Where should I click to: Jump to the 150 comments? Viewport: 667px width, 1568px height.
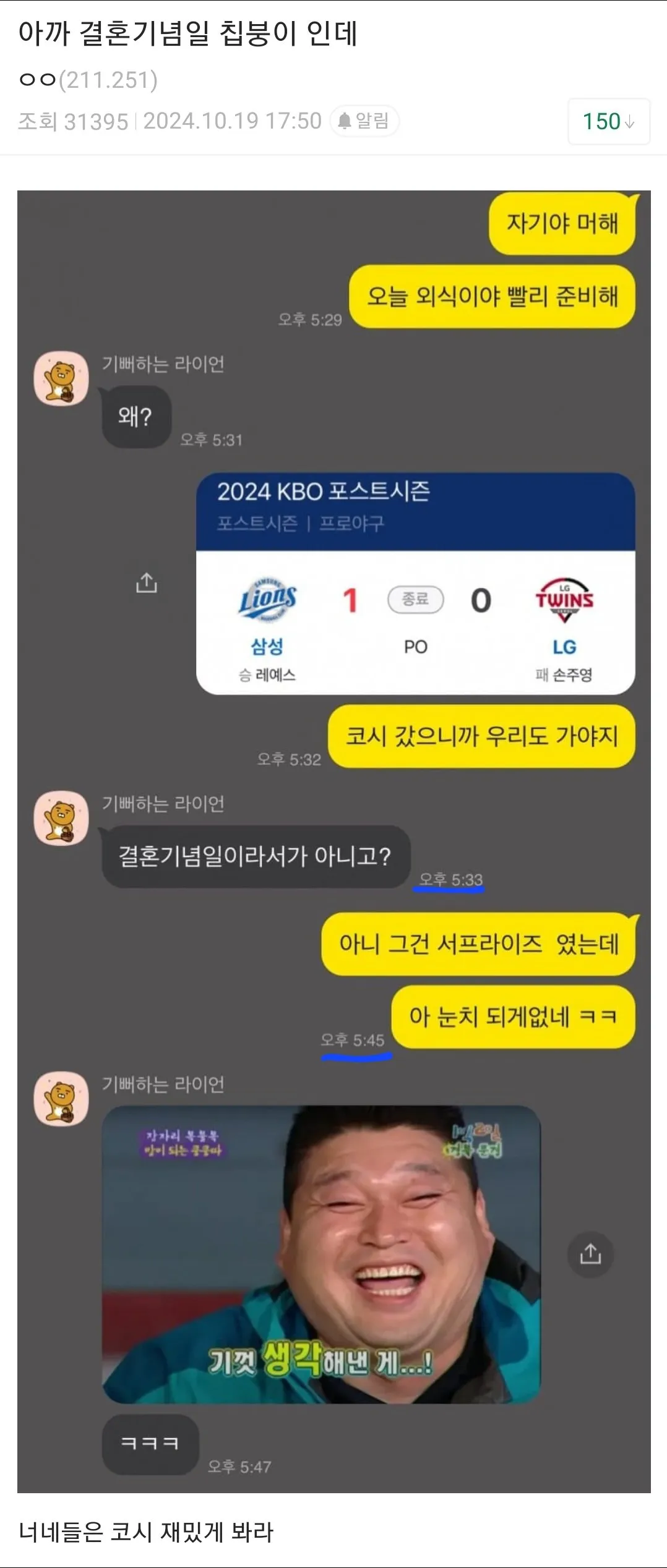(x=608, y=122)
